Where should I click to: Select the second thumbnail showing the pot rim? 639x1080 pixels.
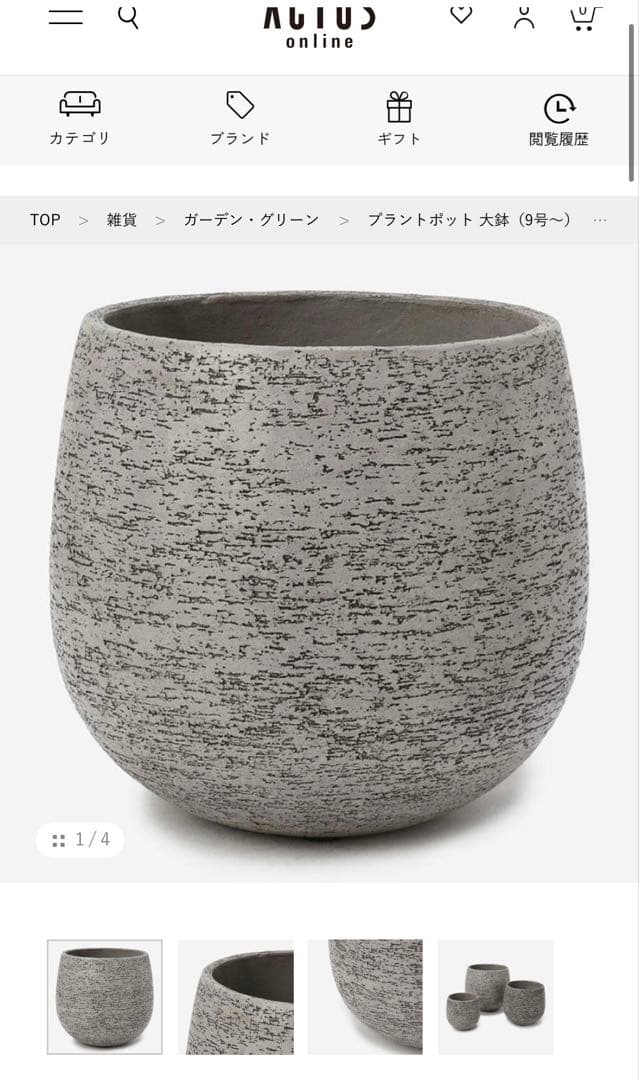click(x=236, y=997)
